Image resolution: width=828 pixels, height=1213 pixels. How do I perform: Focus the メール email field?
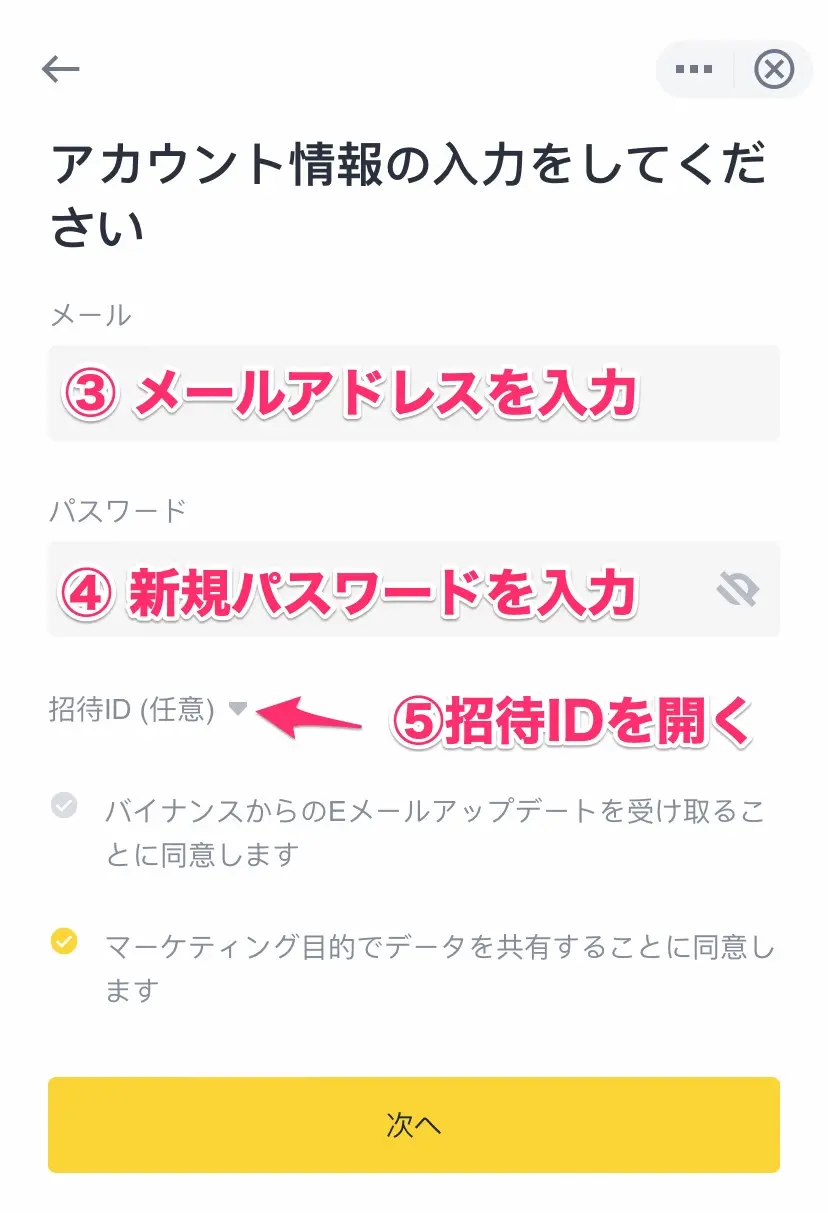[x=413, y=393]
